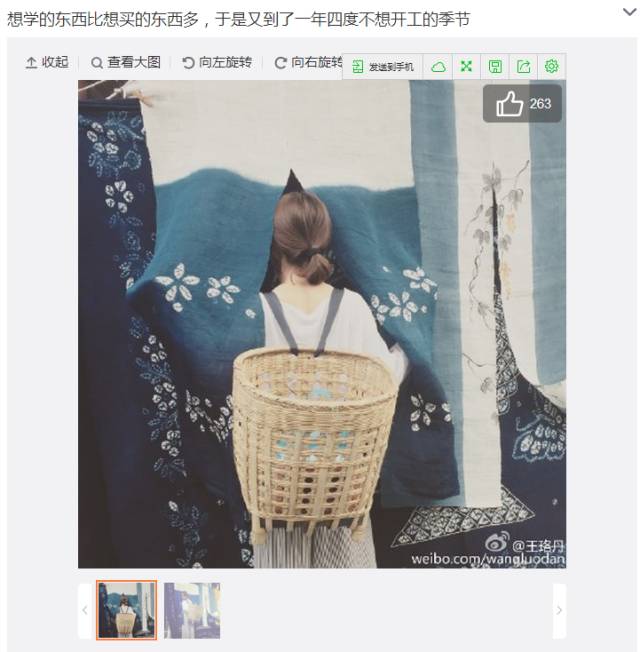Expand the image to fullscreen
The height and width of the screenshot is (652, 640).
(x=466, y=67)
